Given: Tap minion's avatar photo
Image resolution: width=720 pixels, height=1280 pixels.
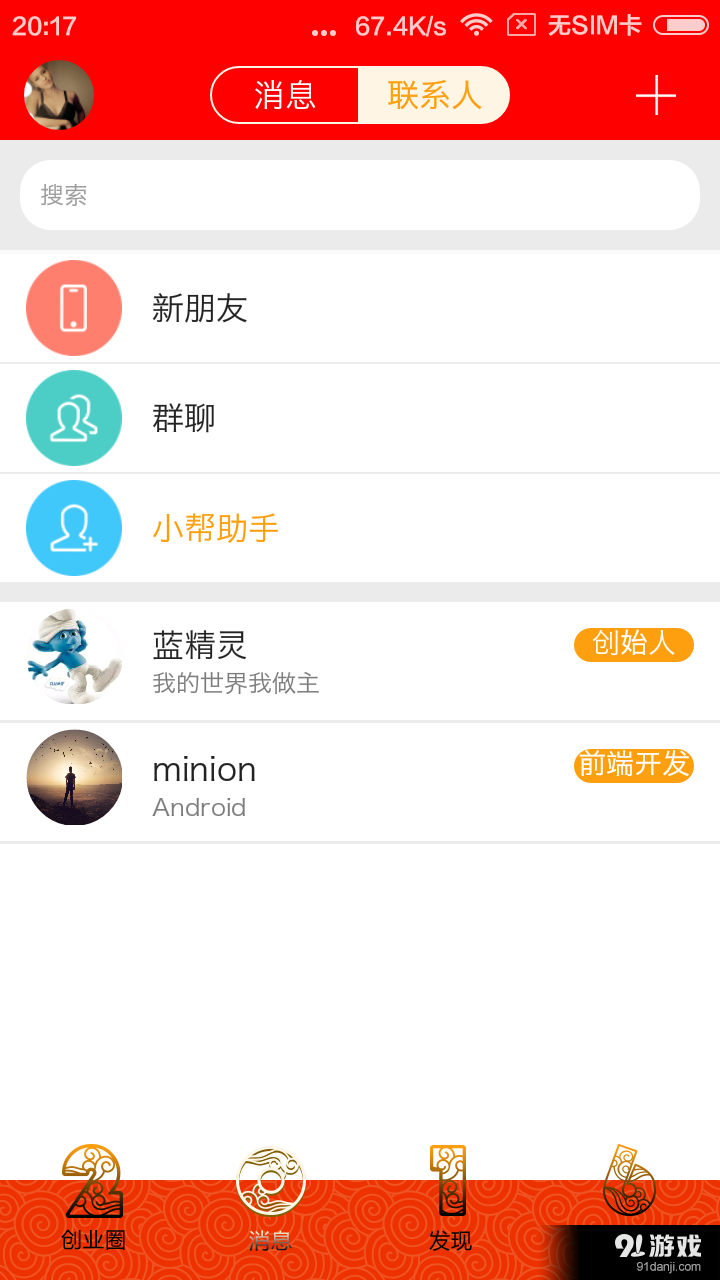Looking at the screenshot, I should pos(73,780).
